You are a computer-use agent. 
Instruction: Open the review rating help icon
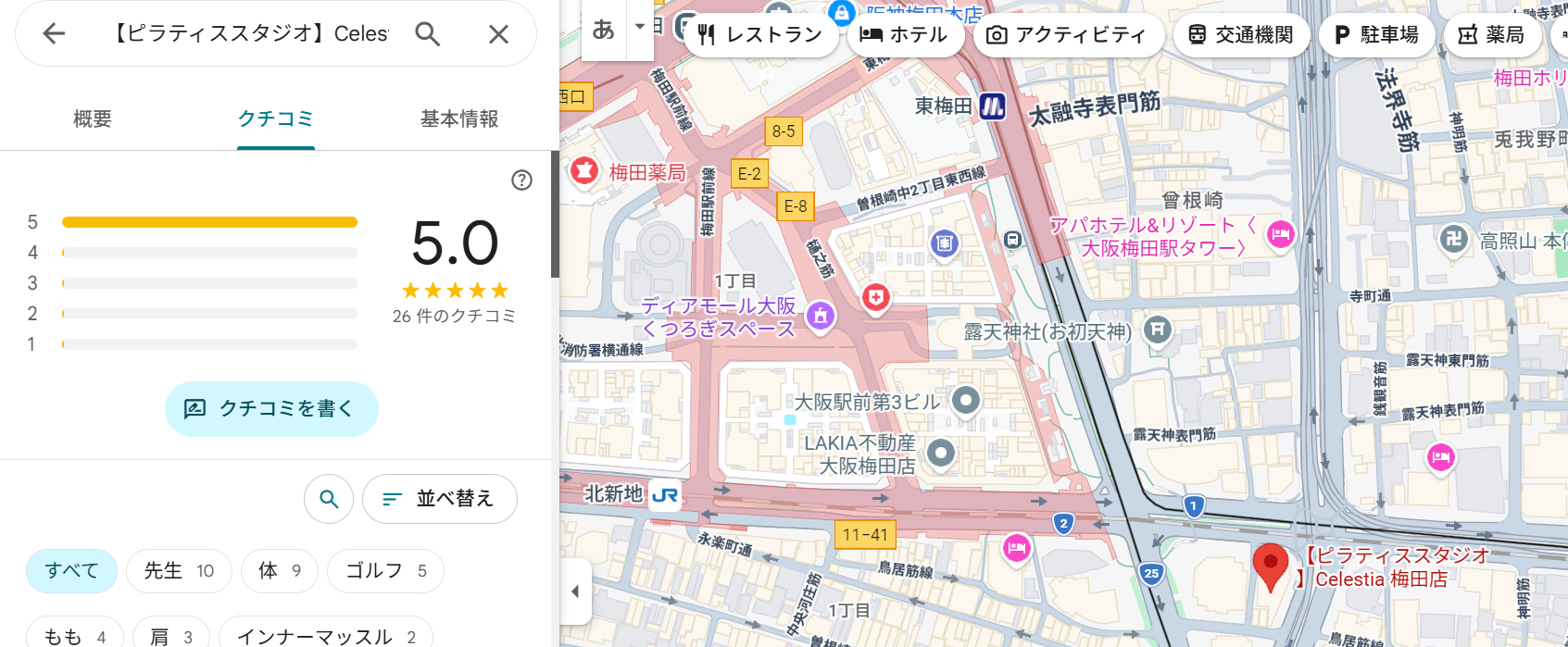coord(521,180)
